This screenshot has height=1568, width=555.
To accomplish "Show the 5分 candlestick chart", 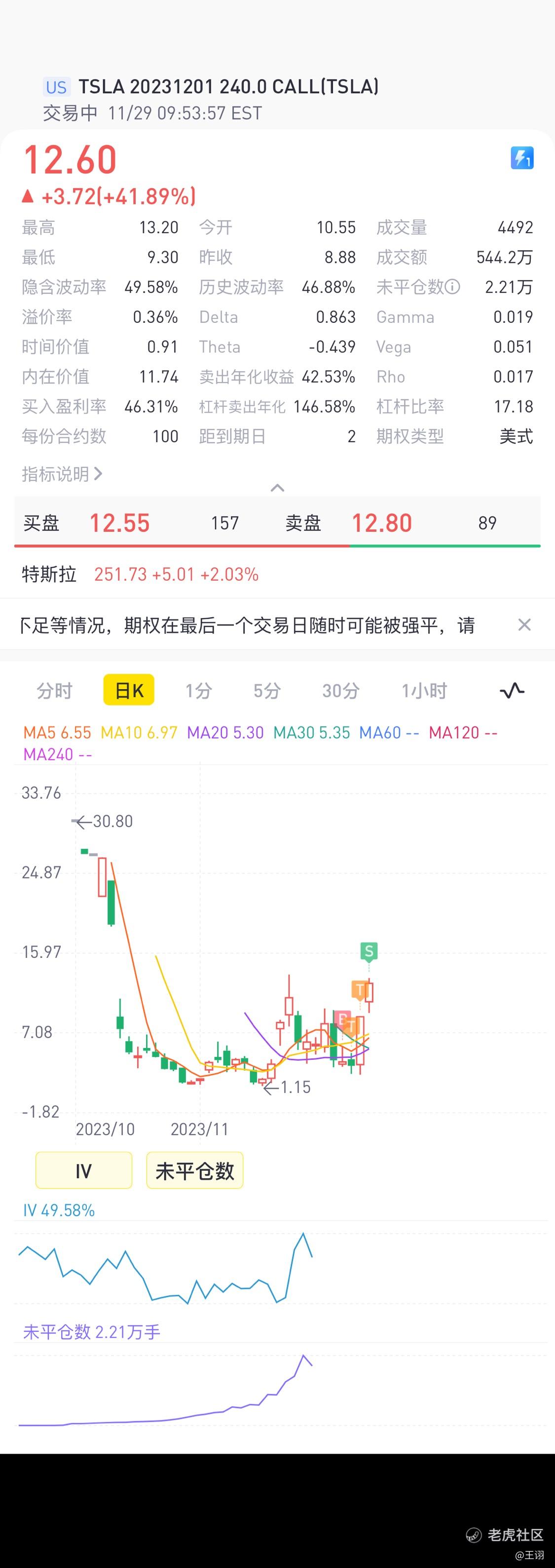I will coord(267,690).
